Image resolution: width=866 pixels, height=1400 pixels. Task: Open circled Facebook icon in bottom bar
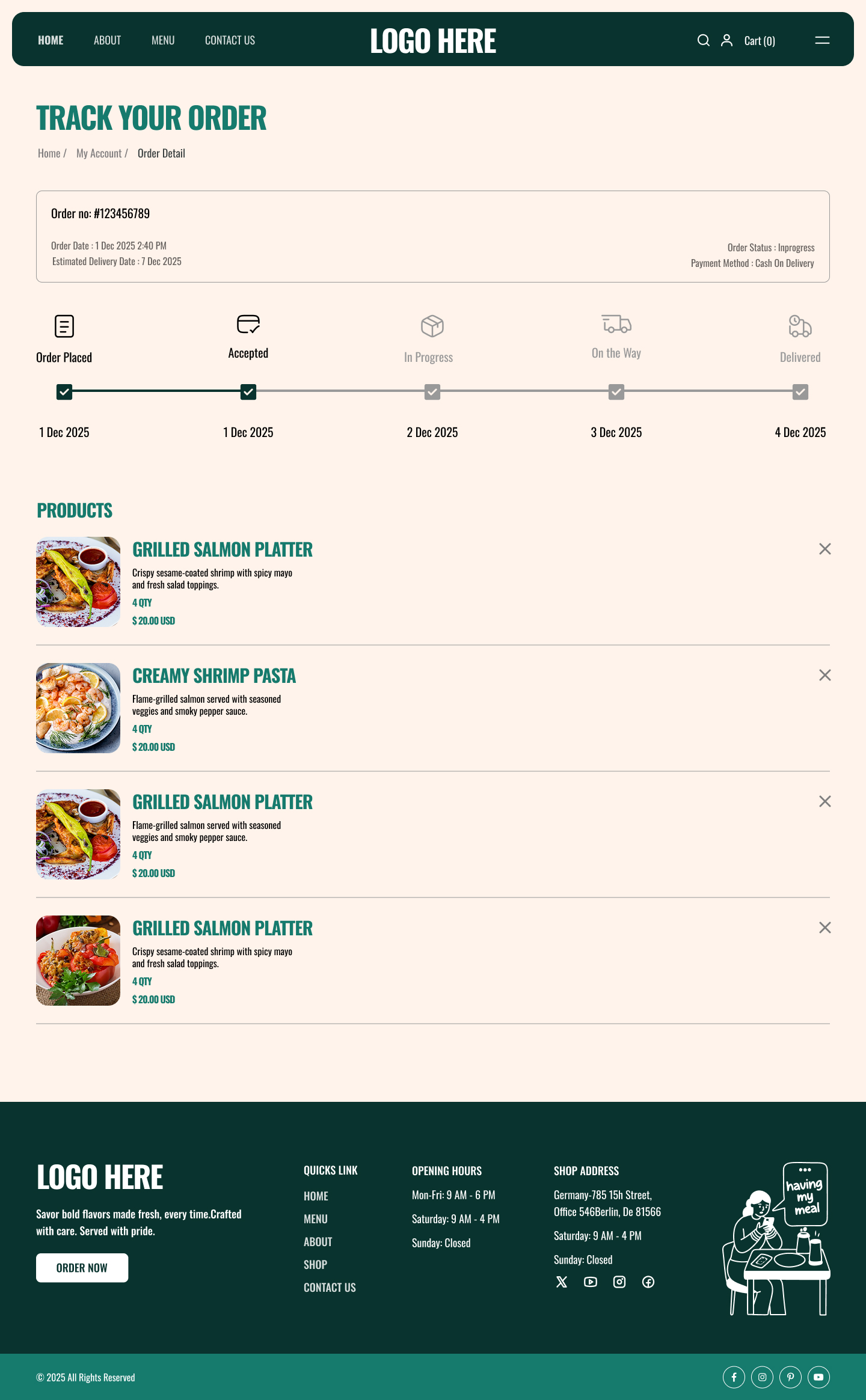click(x=734, y=1377)
